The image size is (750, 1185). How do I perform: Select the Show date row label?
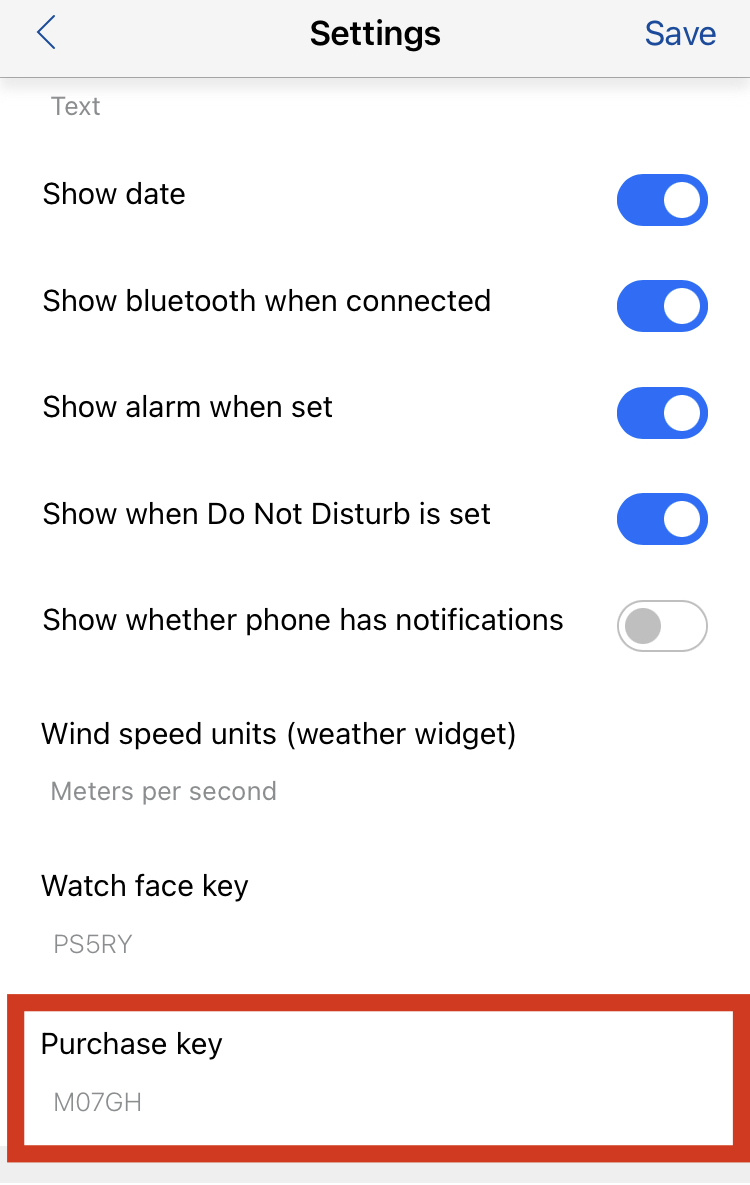pos(113,194)
